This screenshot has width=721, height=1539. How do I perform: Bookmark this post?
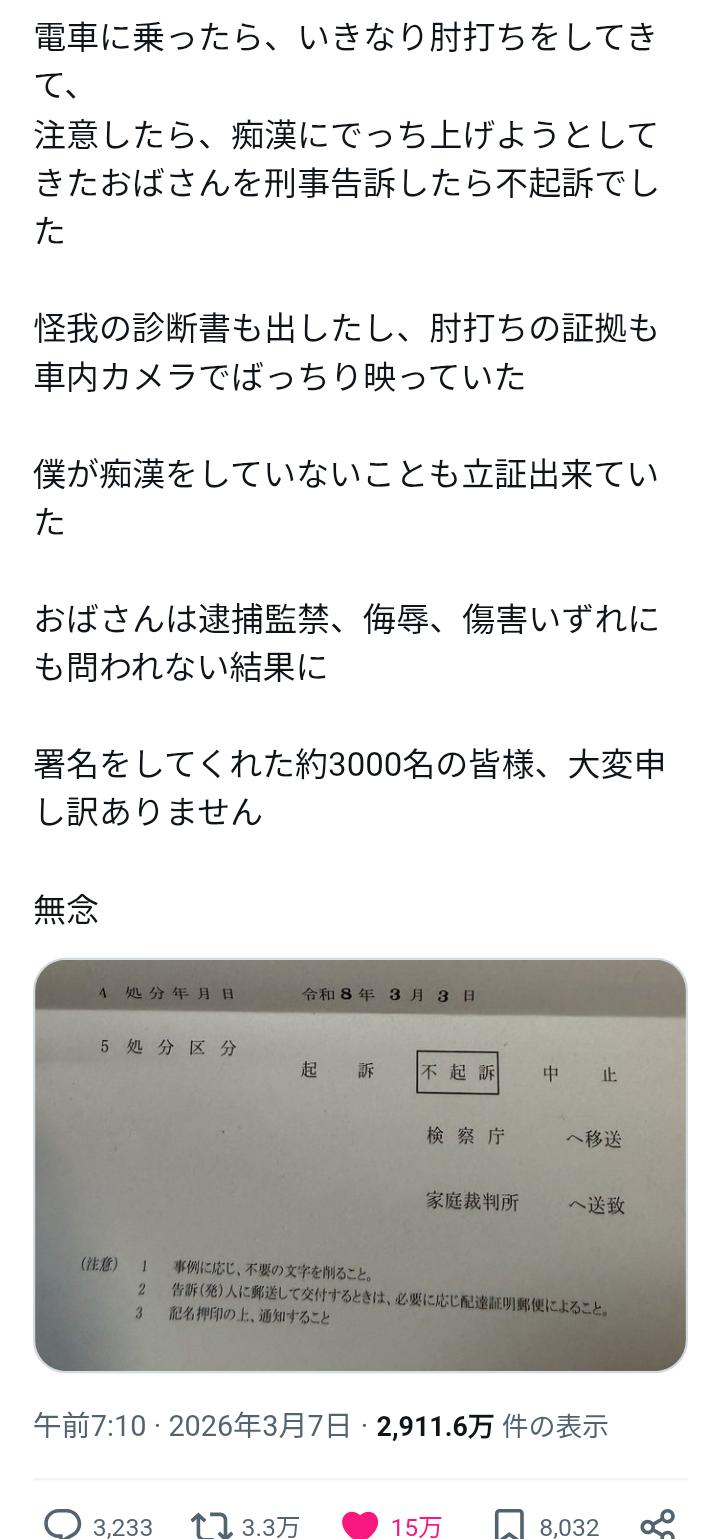pos(509,1525)
